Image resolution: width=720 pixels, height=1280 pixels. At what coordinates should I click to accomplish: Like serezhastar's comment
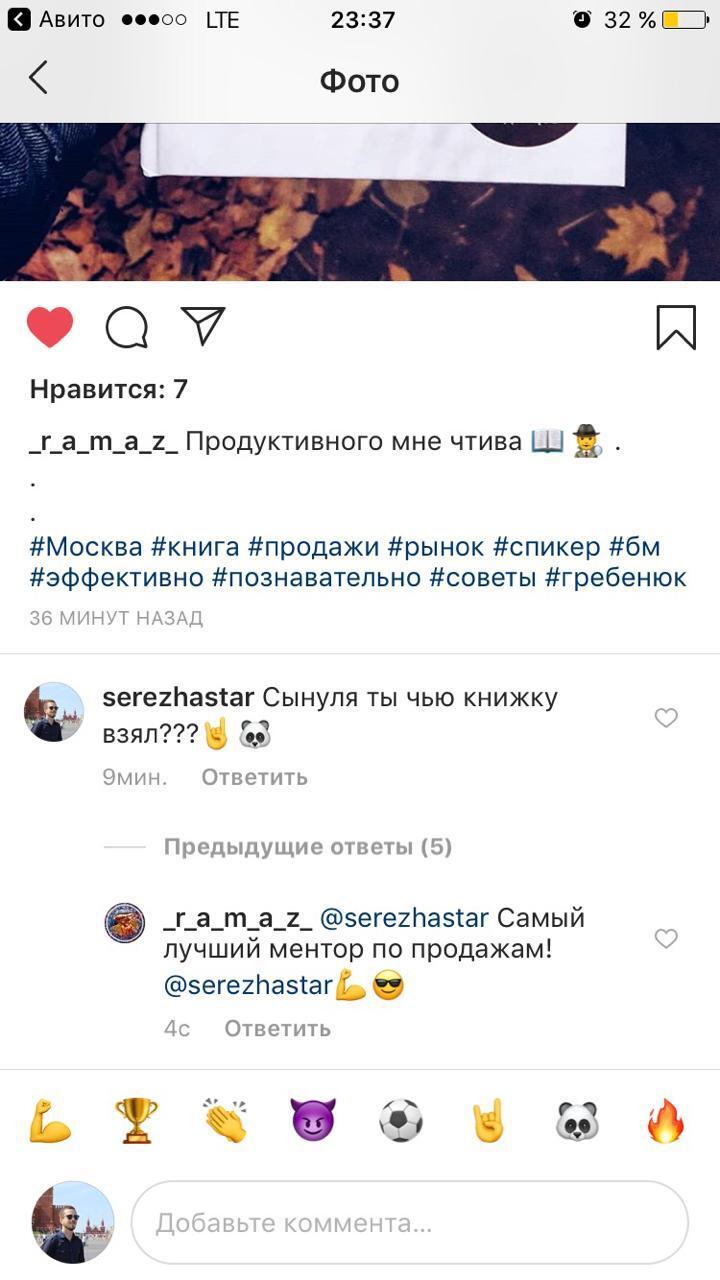point(666,718)
